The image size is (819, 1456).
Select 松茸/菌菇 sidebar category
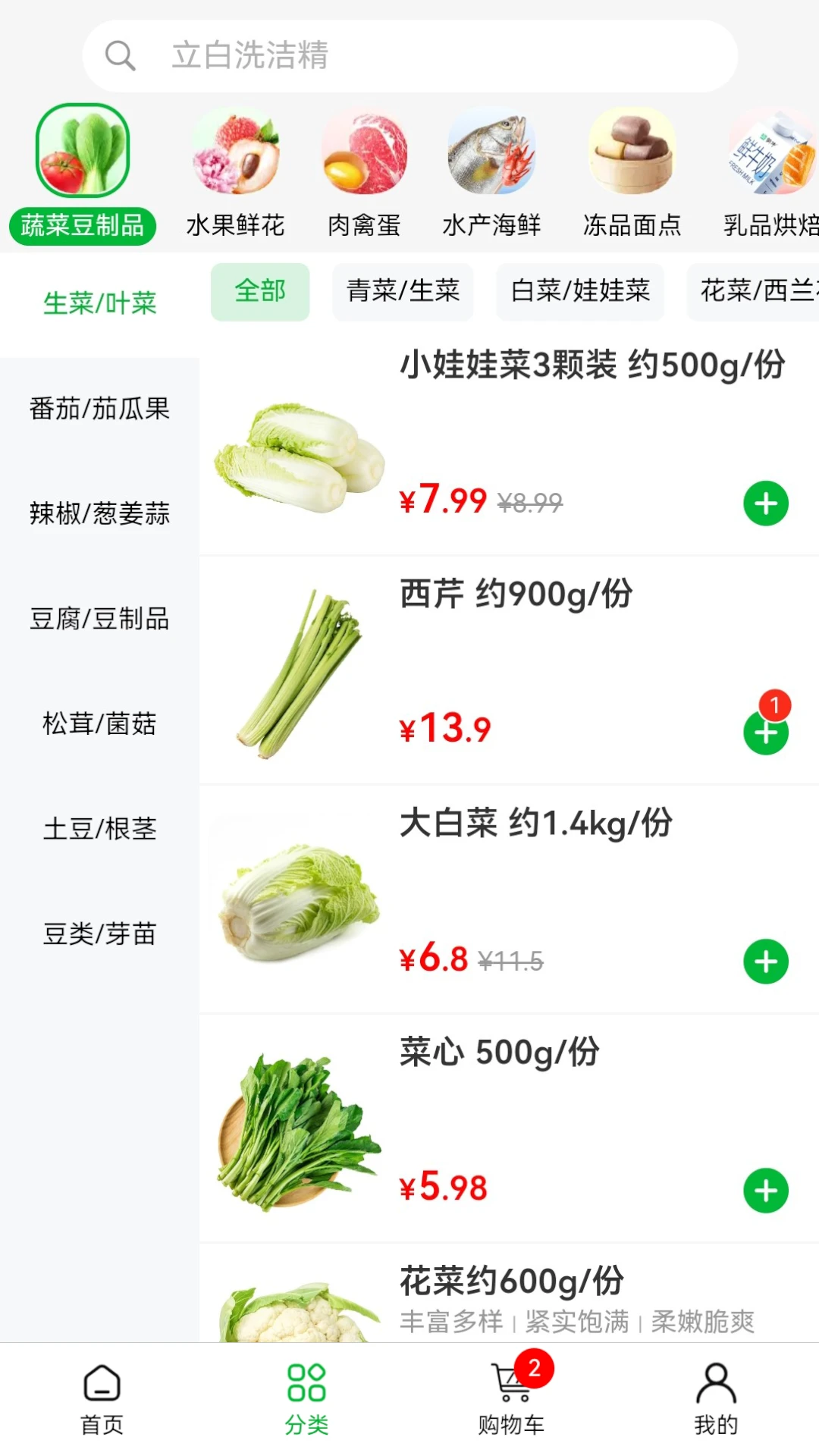pos(101,724)
